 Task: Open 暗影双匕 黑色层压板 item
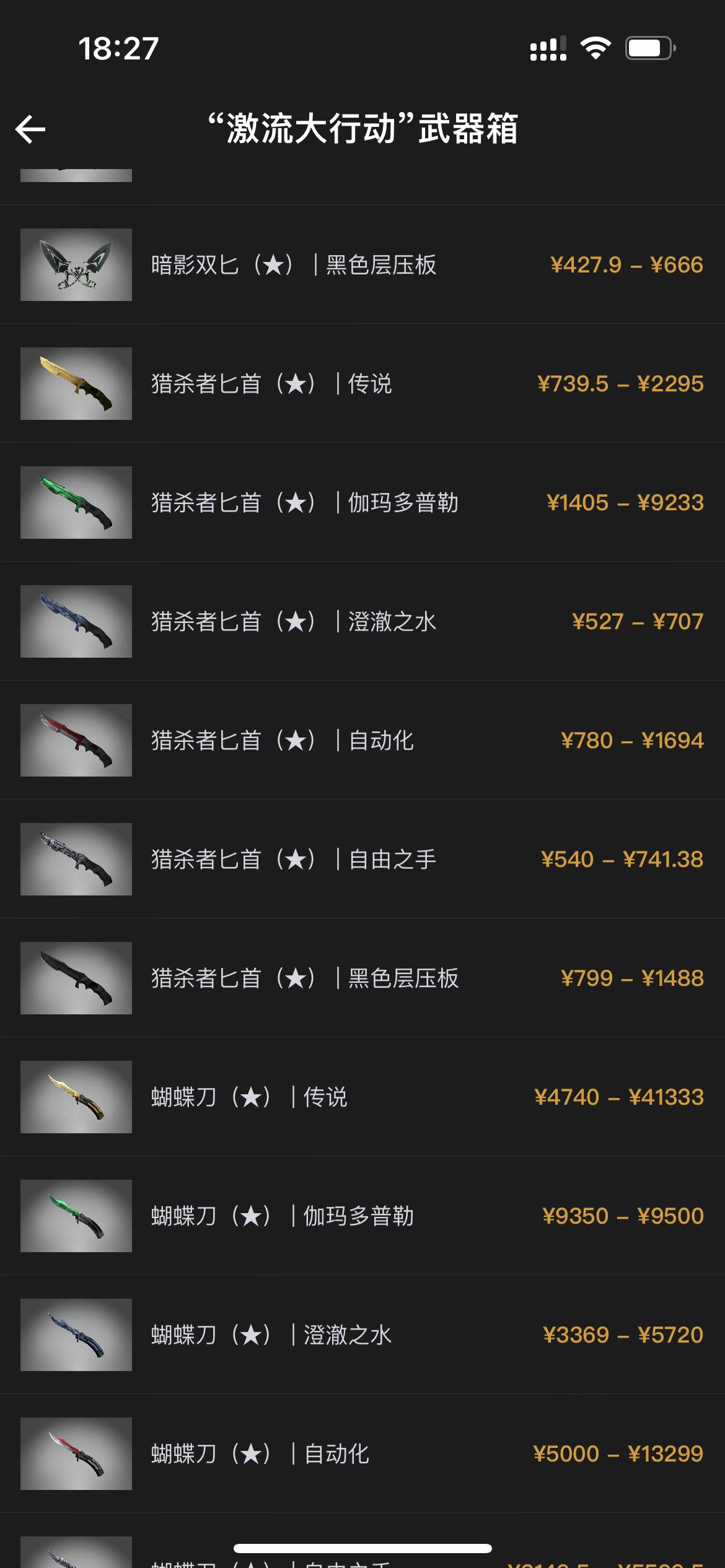(362, 265)
